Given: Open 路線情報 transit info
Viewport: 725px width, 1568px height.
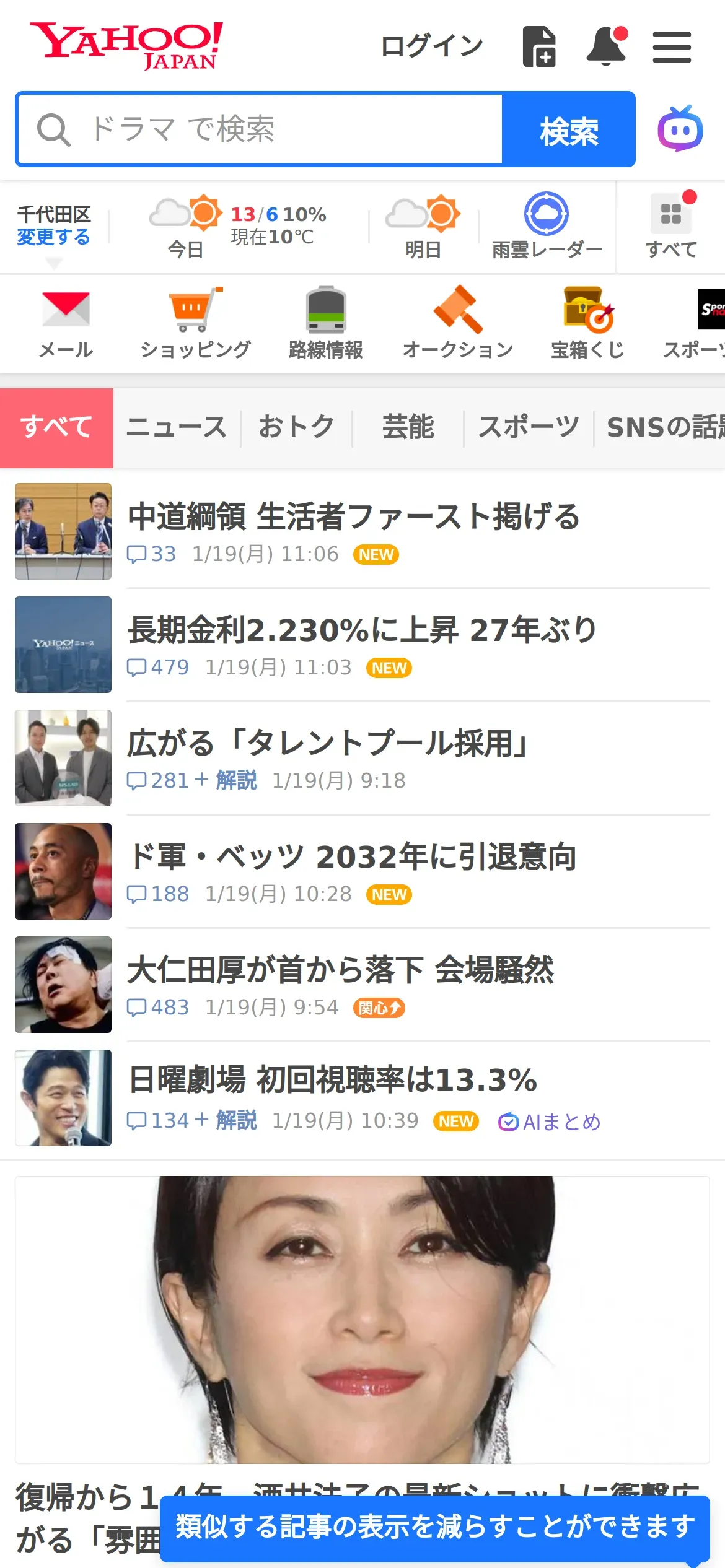Looking at the screenshot, I should [x=326, y=323].
